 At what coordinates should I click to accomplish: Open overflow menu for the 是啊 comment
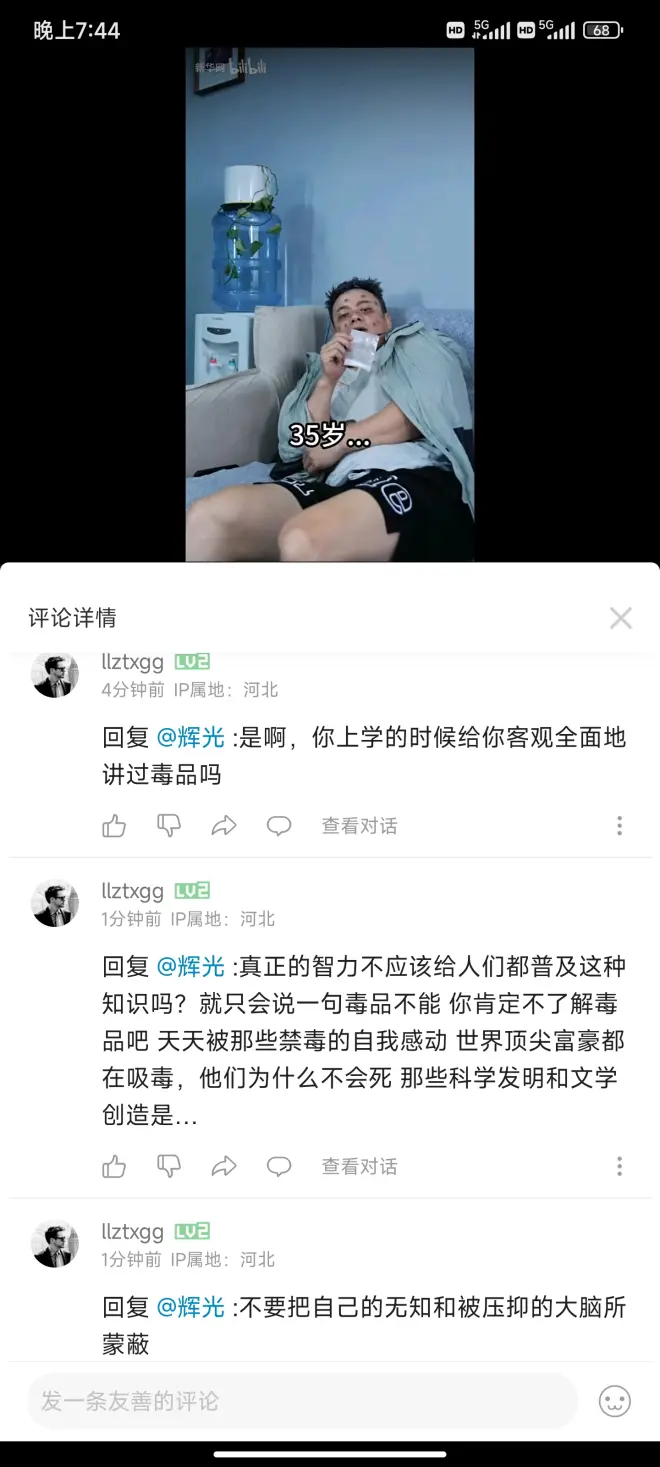[x=620, y=826]
